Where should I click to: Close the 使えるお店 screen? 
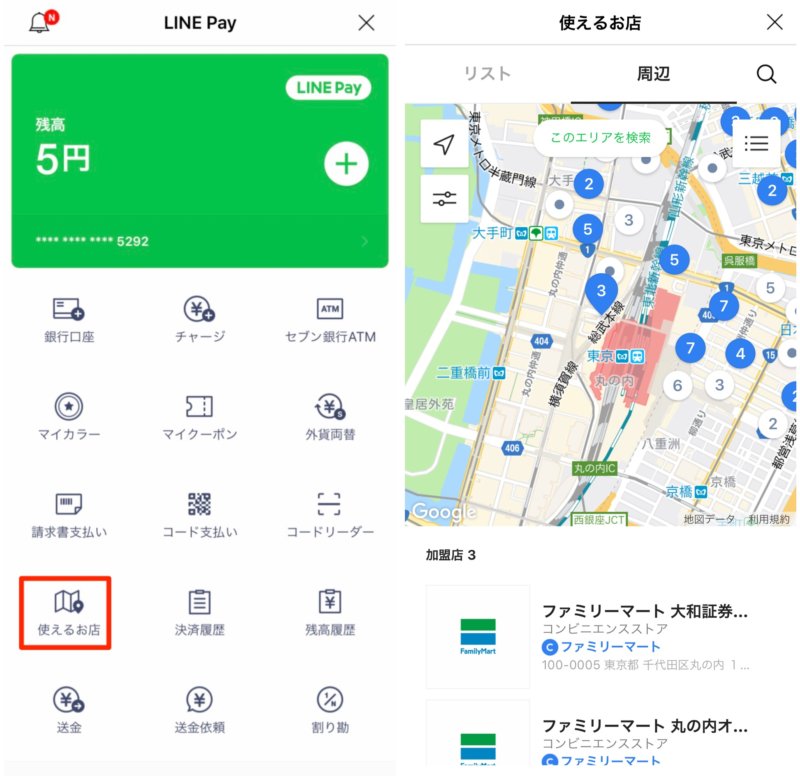tap(774, 22)
